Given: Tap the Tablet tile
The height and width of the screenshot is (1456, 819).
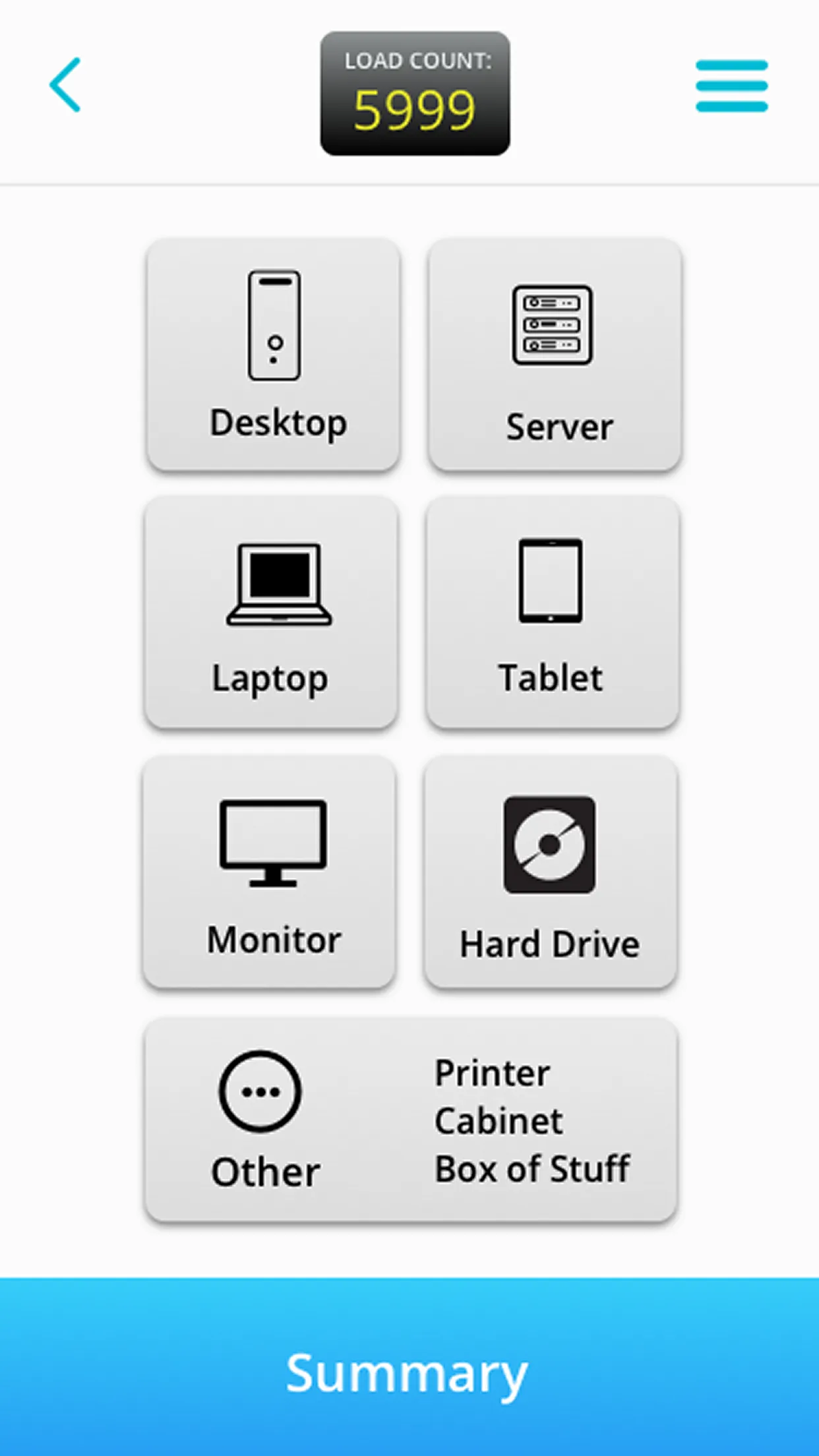Looking at the screenshot, I should point(553,612).
